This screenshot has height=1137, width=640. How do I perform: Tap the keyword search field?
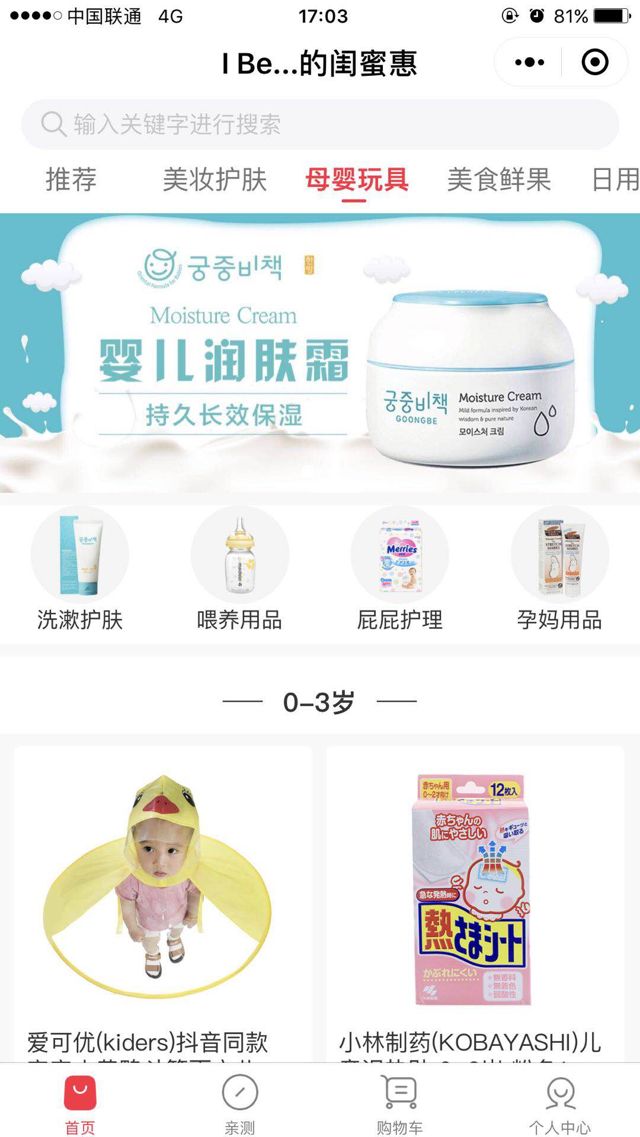pyautogui.click(x=320, y=124)
